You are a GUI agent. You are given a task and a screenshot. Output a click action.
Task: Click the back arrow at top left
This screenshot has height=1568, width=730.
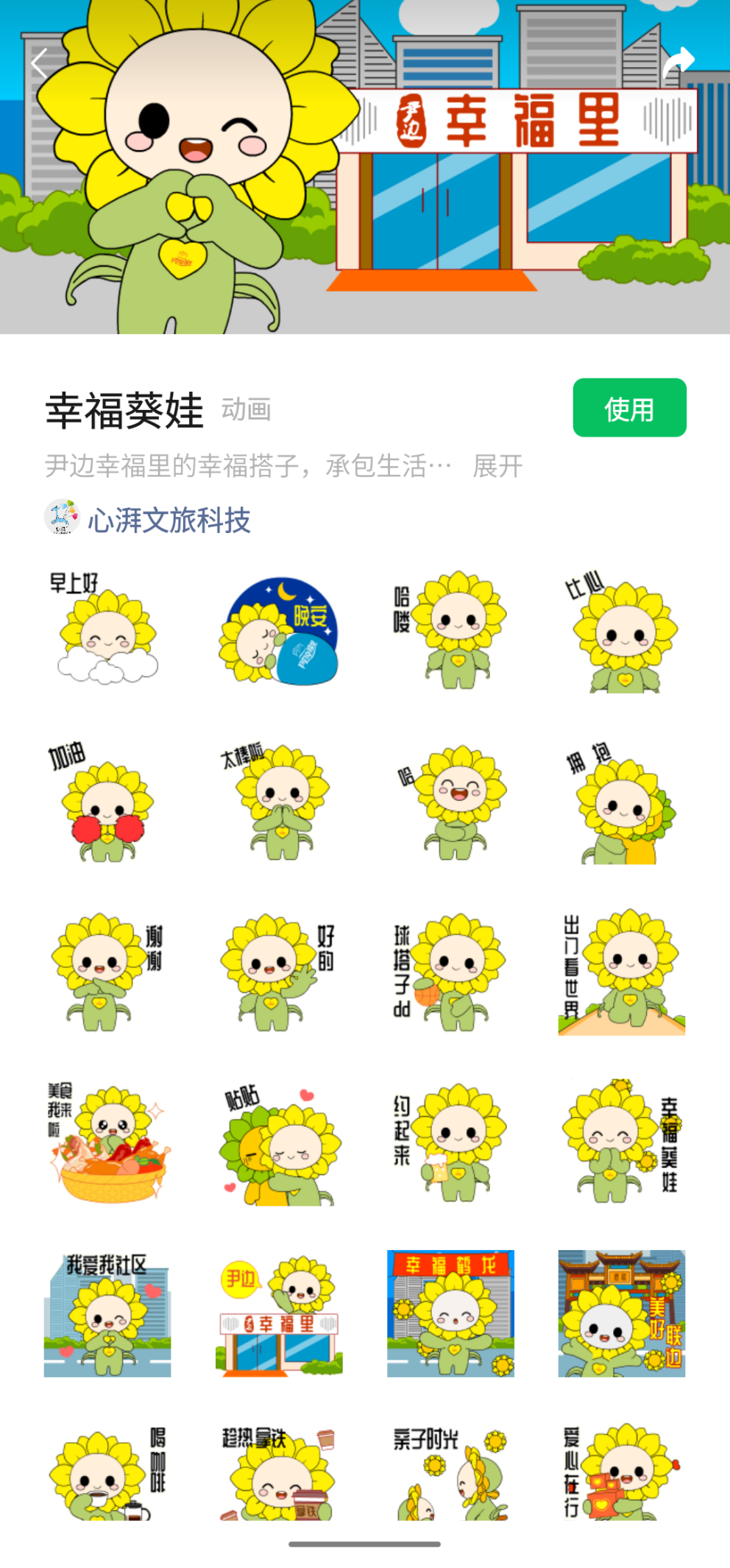pos(40,62)
